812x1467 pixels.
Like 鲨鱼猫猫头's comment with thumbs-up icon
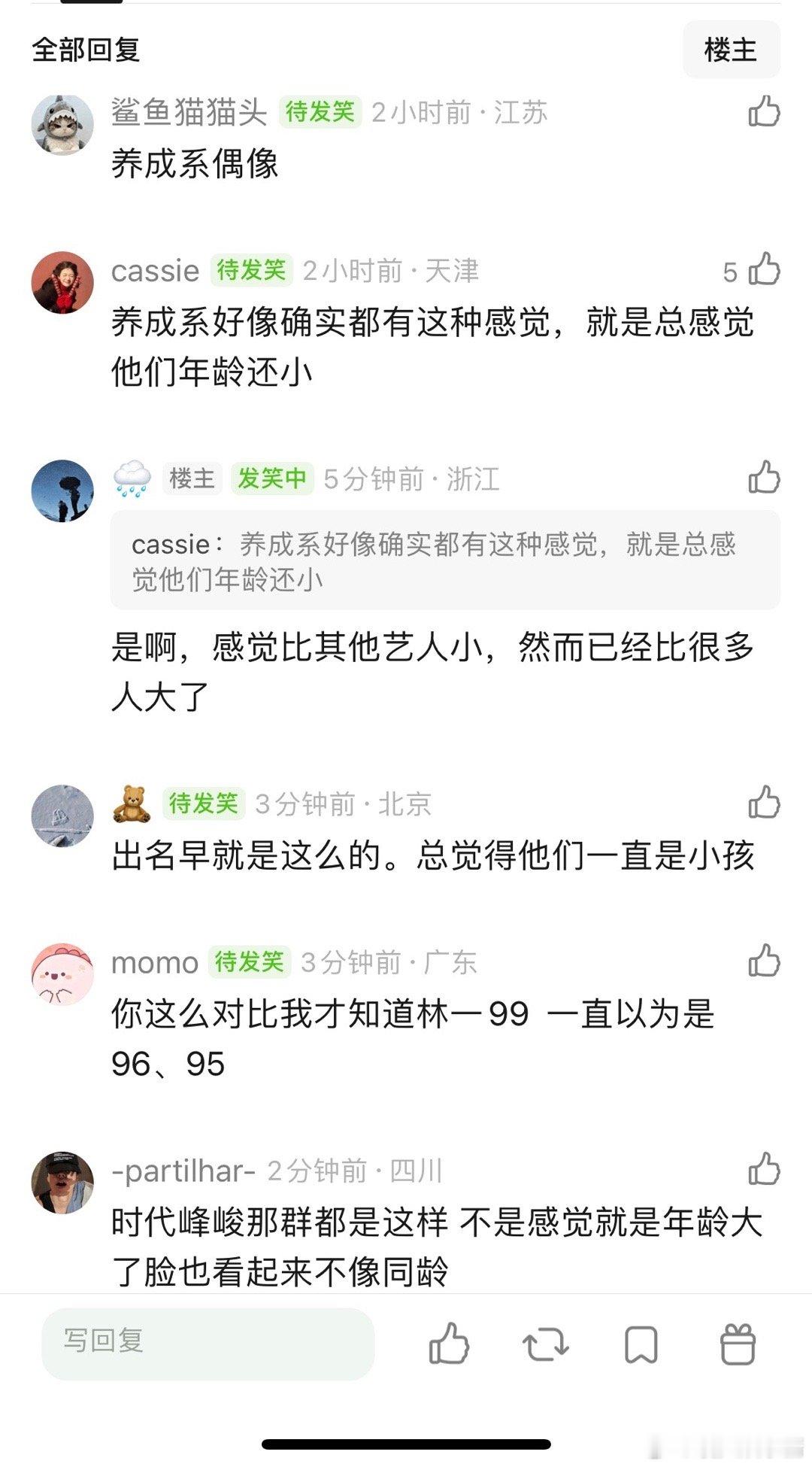[764, 111]
